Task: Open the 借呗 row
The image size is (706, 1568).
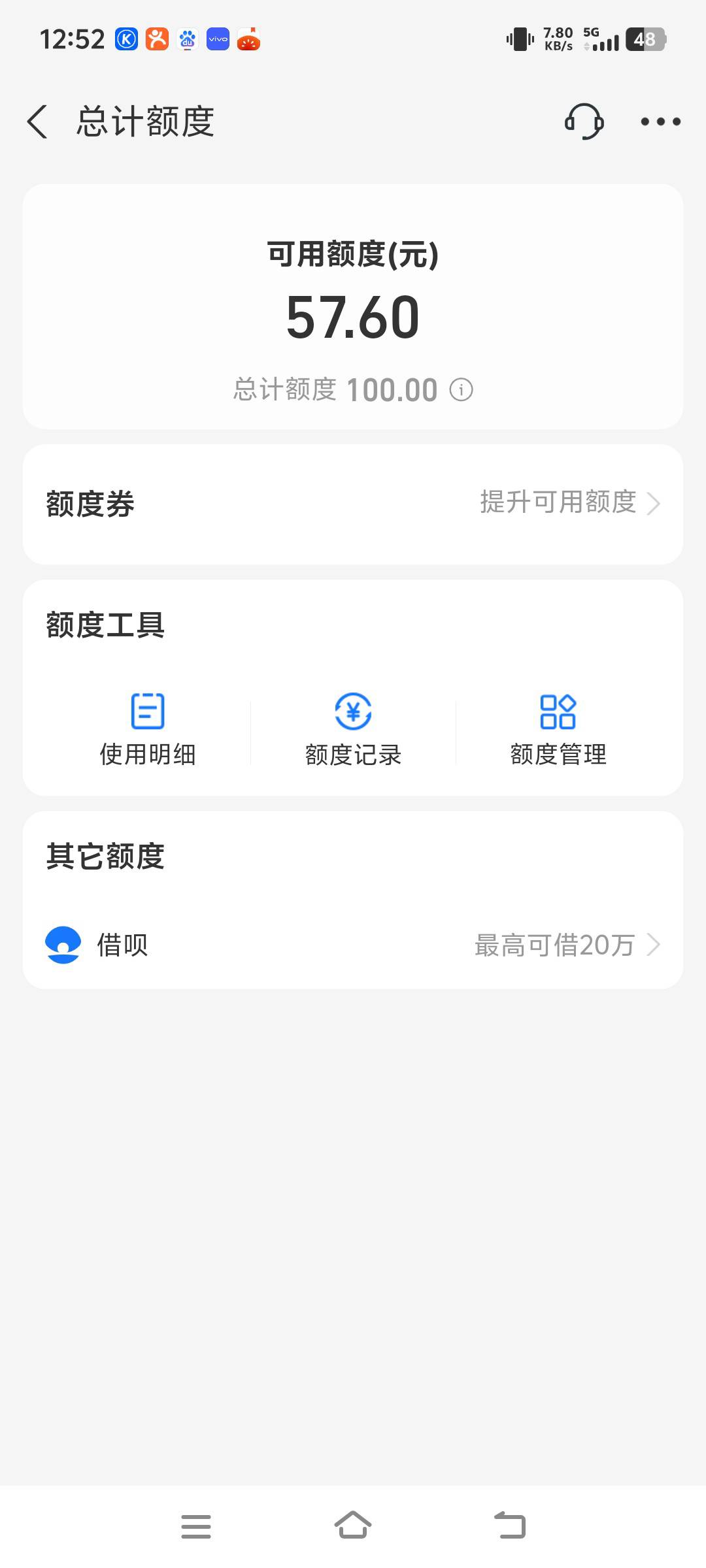Action: click(353, 945)
